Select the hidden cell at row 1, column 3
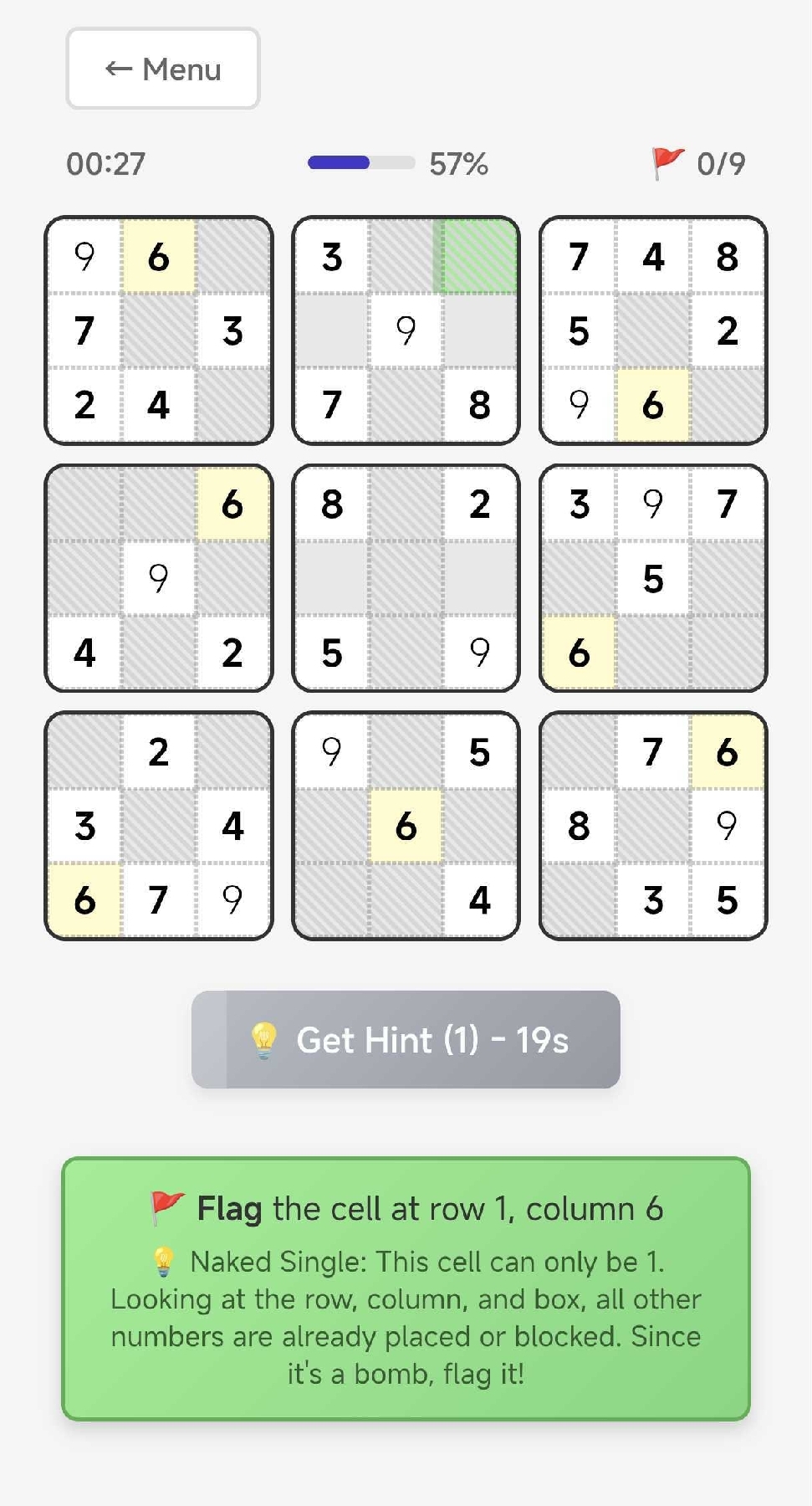812x1506 pixels. tap(232, 256)
